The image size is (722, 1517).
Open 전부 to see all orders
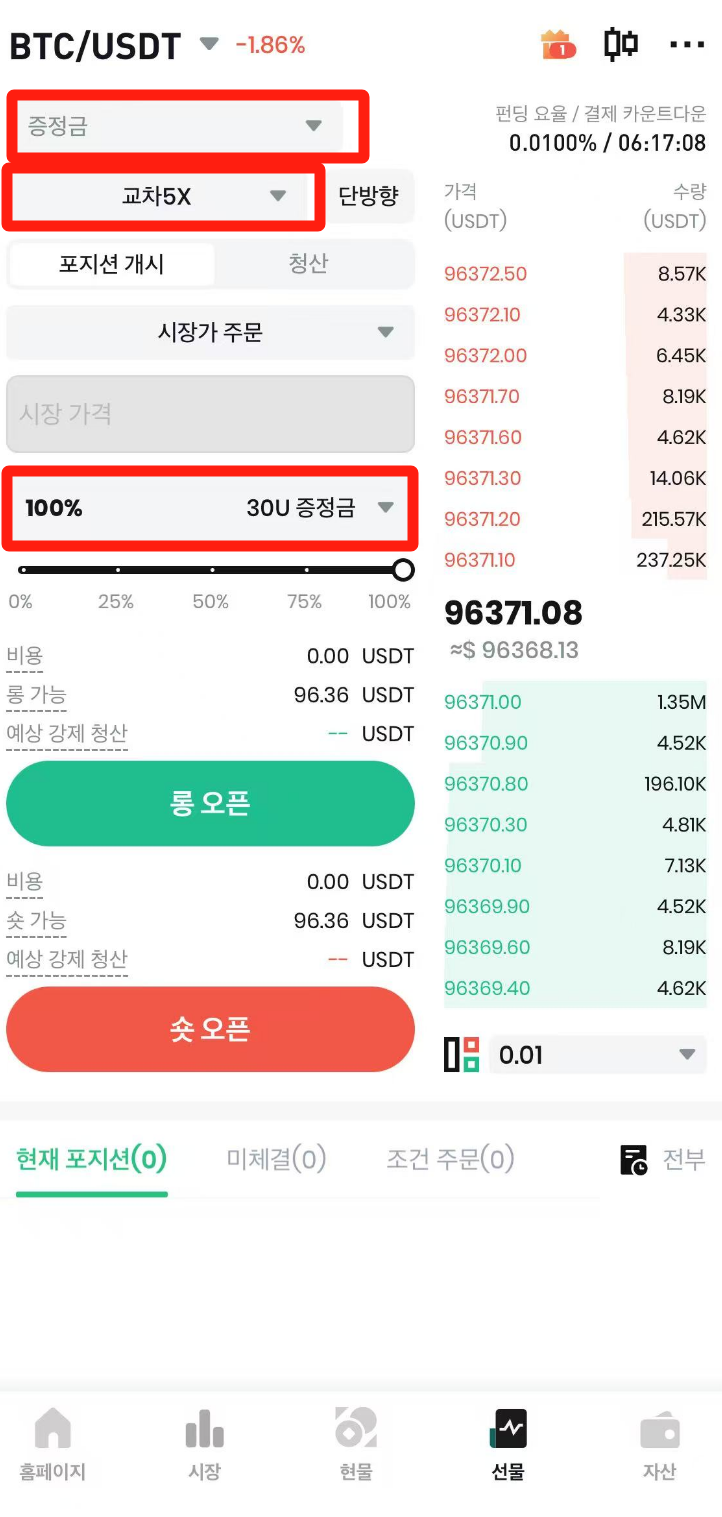(x=663, y=1160)
